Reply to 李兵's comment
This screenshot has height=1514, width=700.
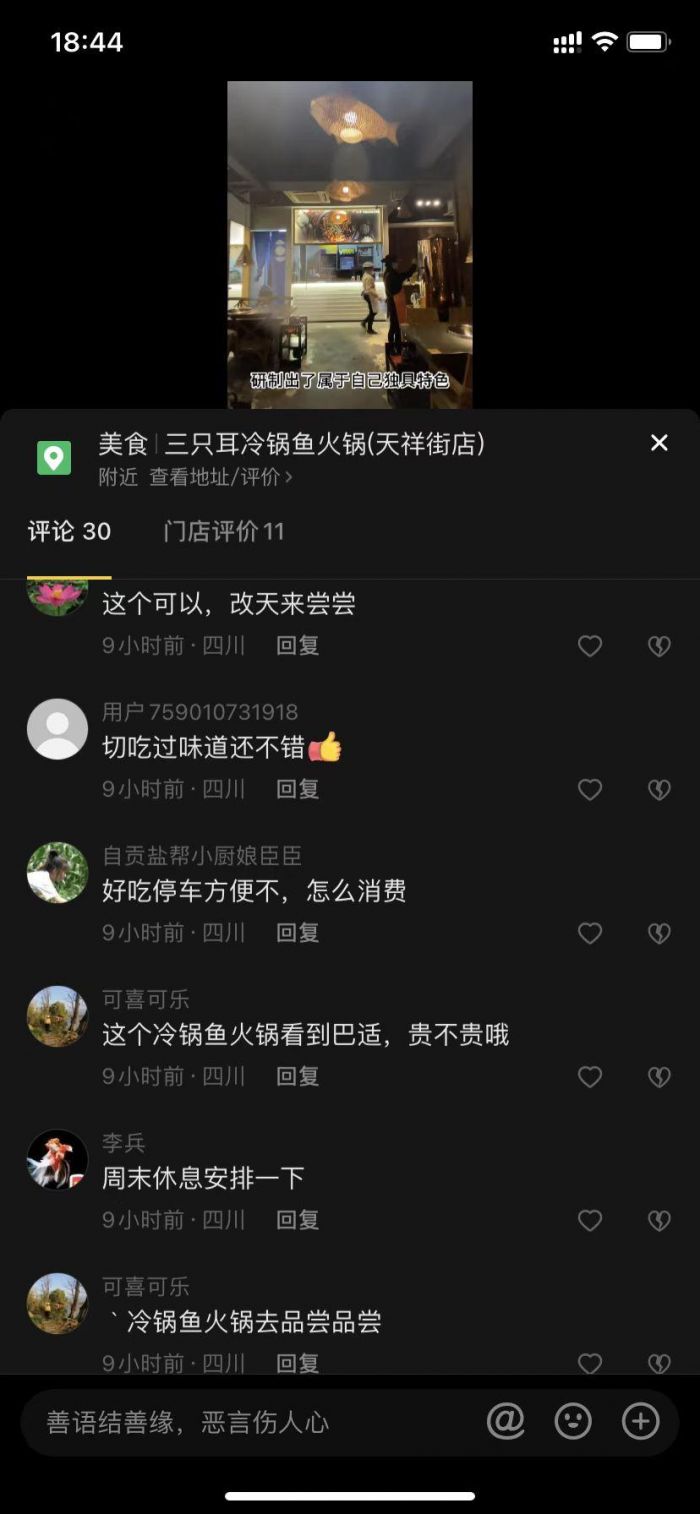pyautogui.click(x=297, y=1220)
